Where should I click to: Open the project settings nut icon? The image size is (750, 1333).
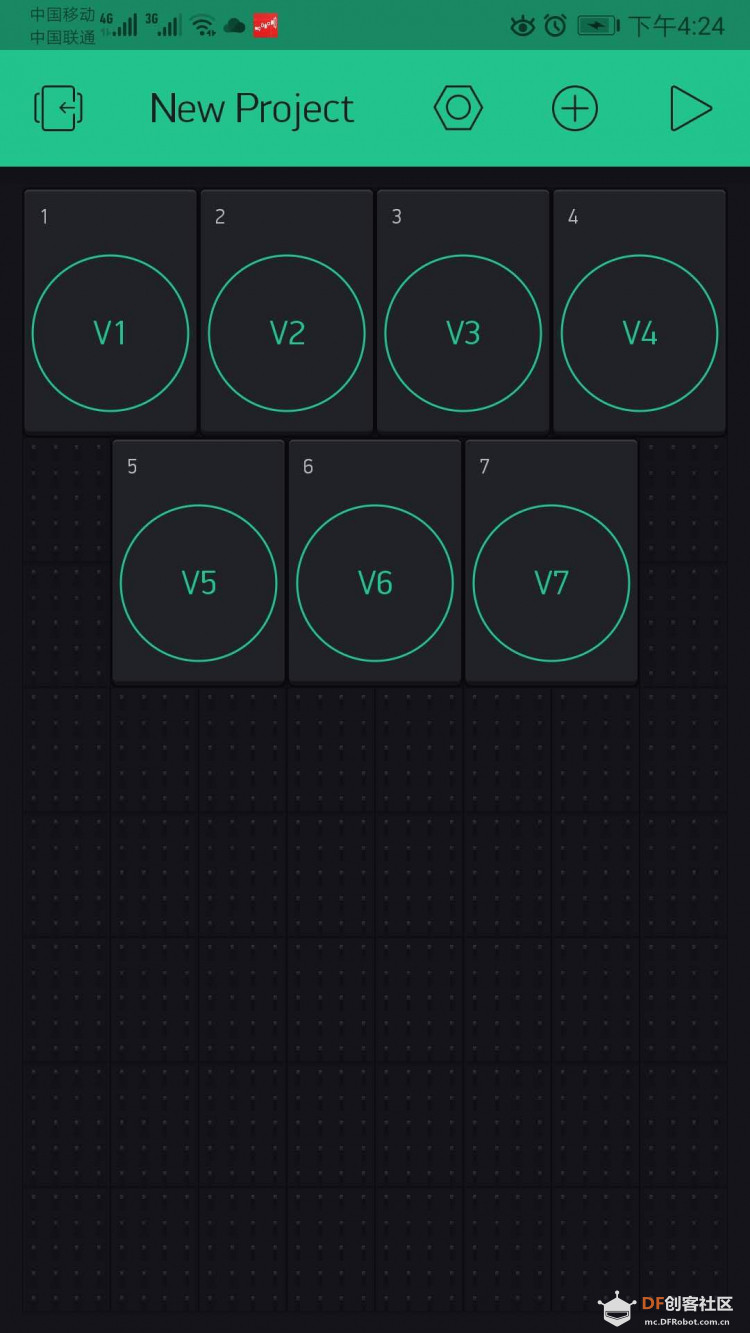(x=458, y=108)
